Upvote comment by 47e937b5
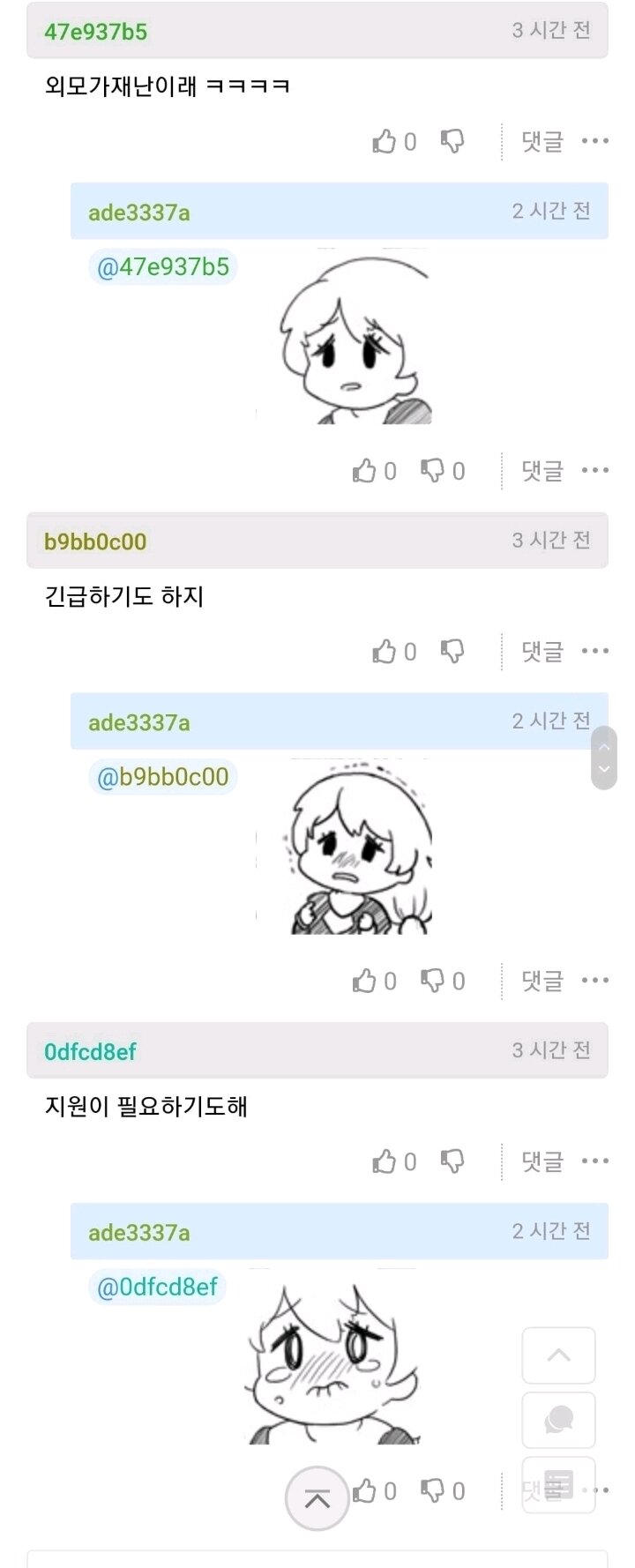The height and width of the screenshot is (1568, 635). click(x=385, y=141)
